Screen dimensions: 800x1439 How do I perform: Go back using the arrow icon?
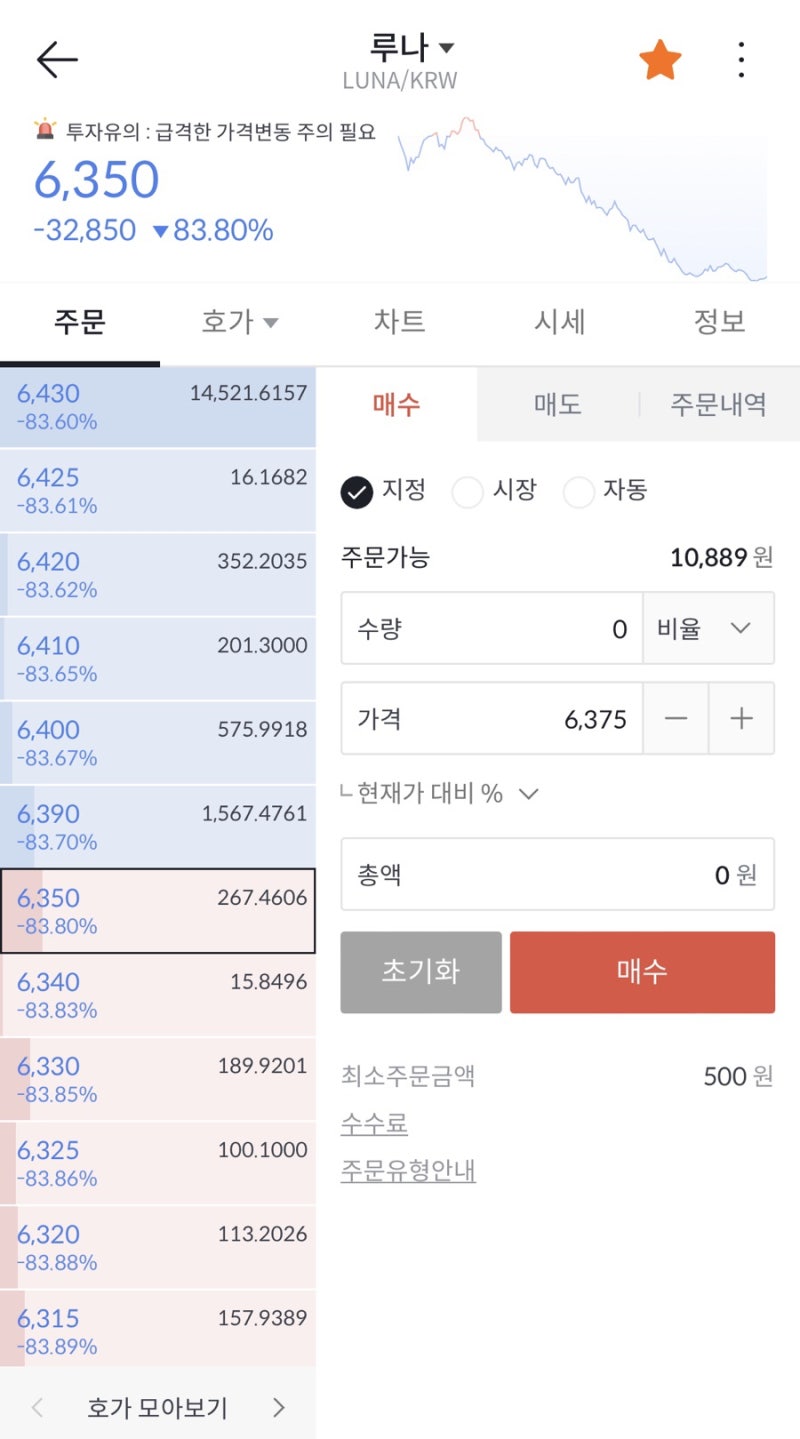pyautogui.click(x=57, y=60)
